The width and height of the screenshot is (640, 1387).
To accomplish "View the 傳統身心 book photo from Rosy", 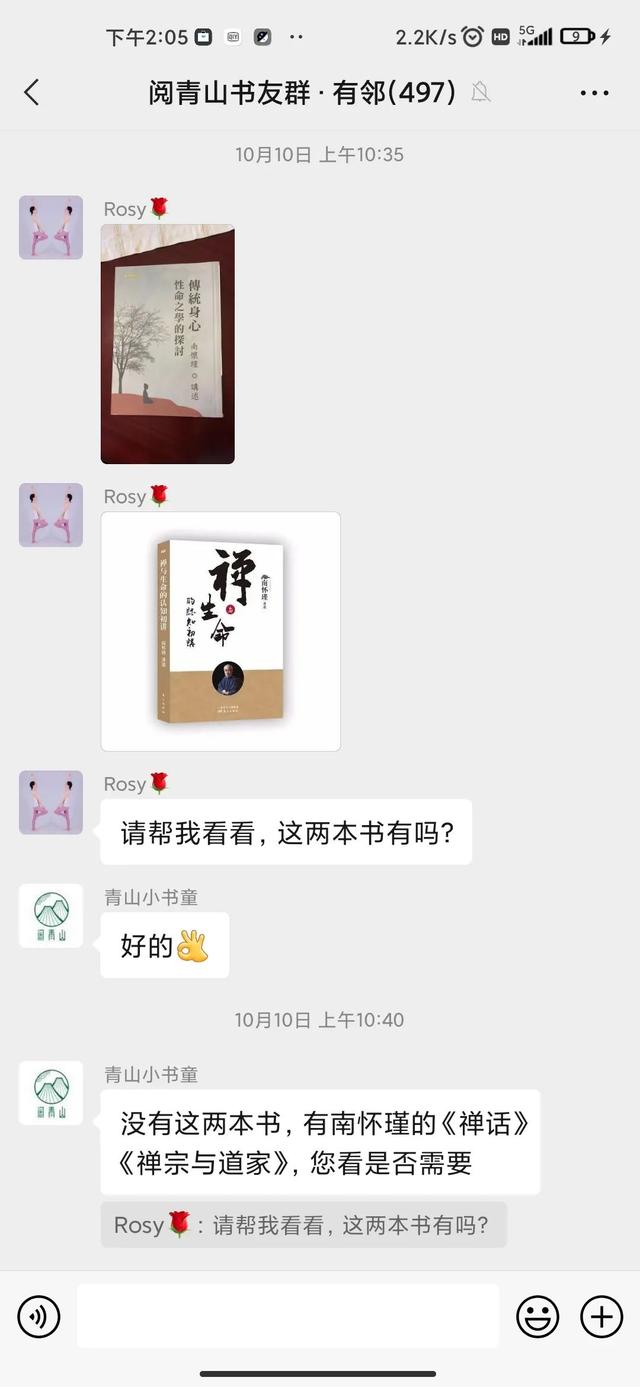I will (x=168, y=344).
